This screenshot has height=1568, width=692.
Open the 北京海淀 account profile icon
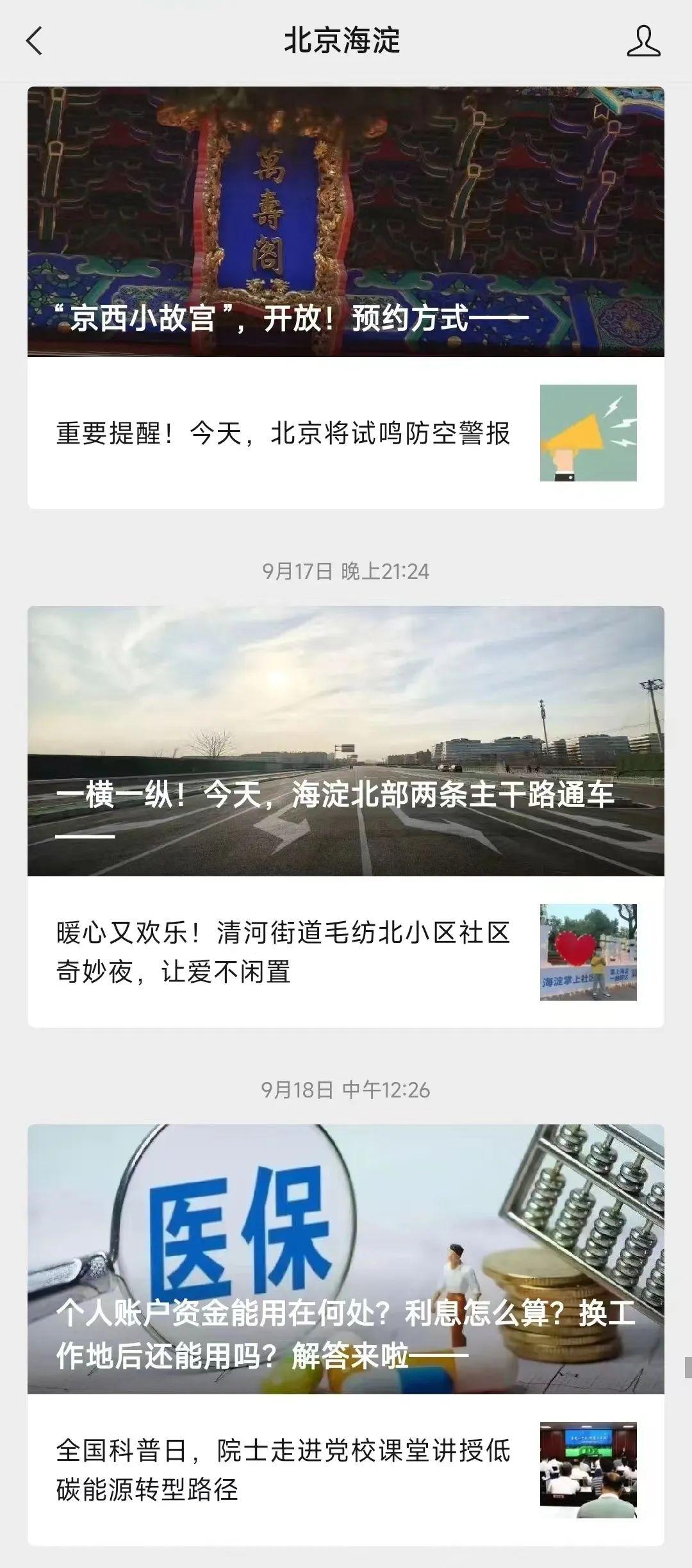[x=643, y=41]
